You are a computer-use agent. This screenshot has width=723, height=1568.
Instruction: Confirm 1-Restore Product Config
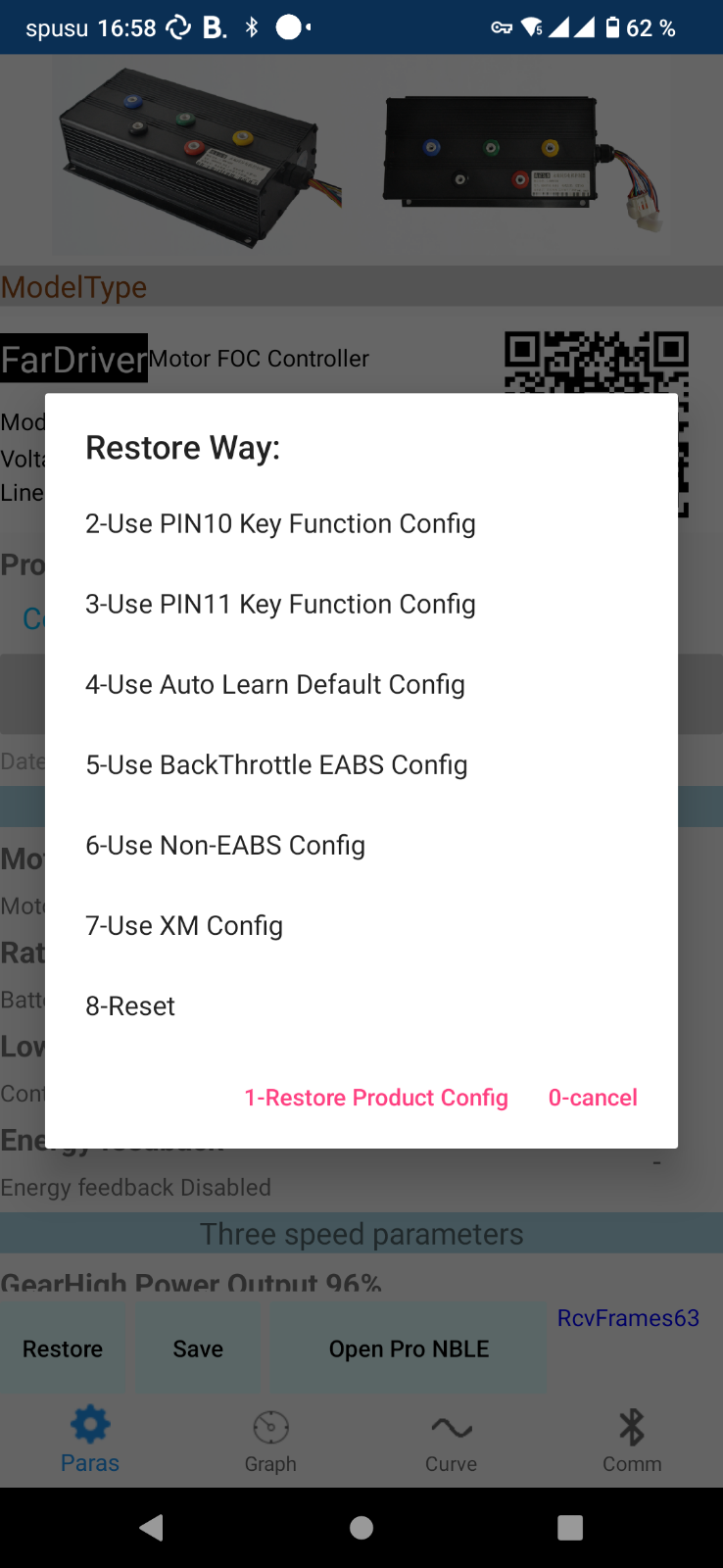point(376,1098)
